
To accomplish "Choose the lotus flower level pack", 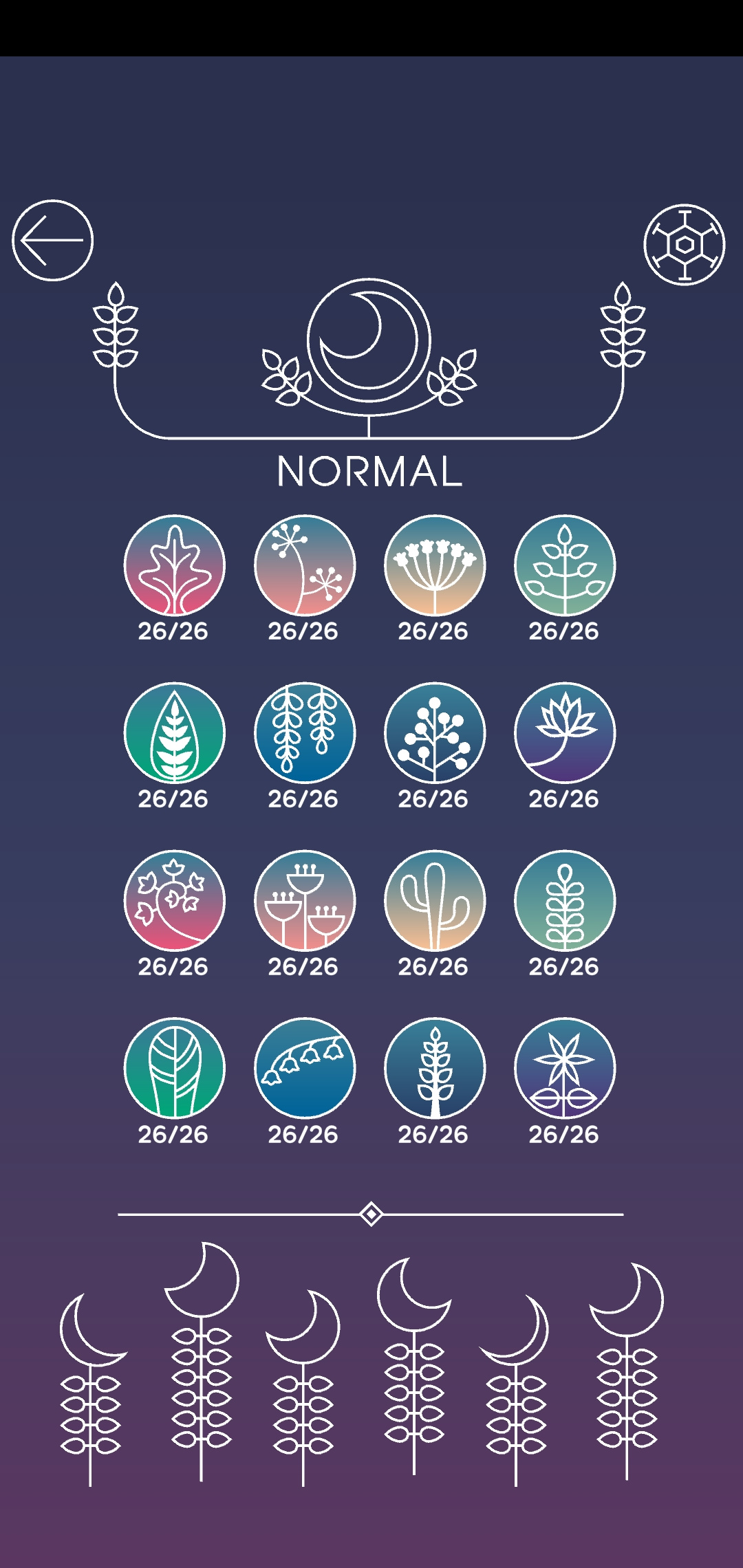I will click(565, 733).
